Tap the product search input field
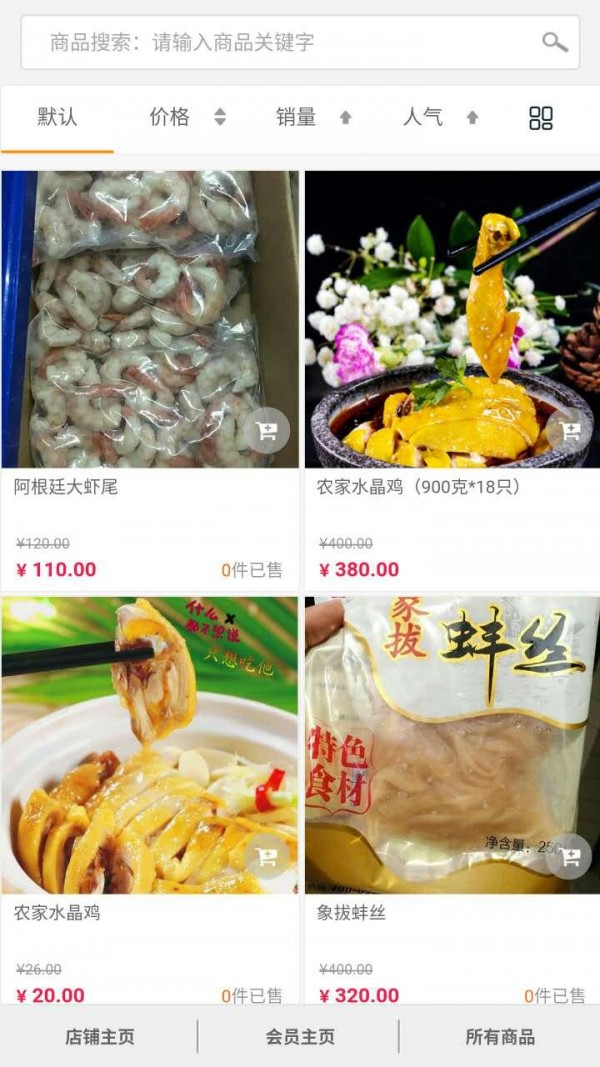The height and width of the screenshot is (1067, 600). [x=280, y=42]
